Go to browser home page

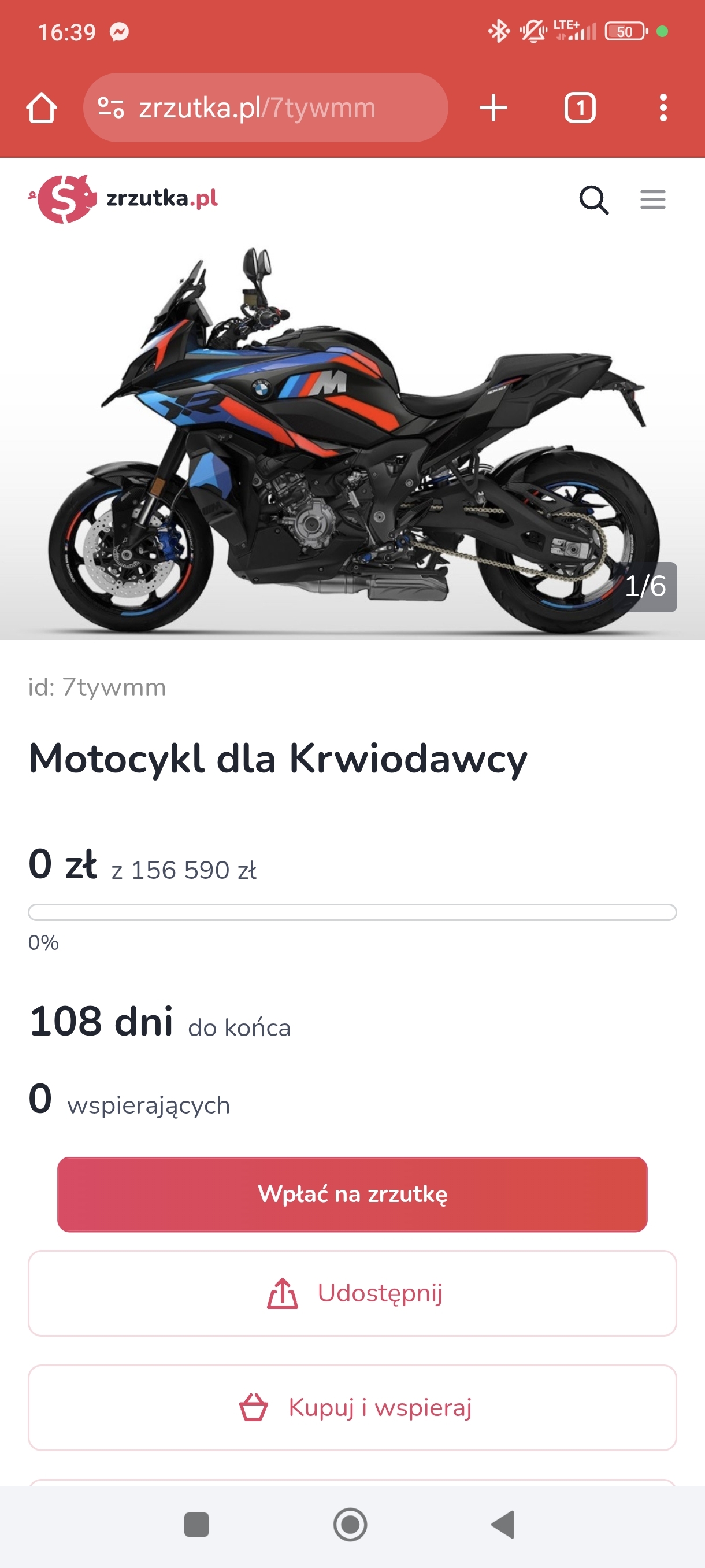click(42, 108)
